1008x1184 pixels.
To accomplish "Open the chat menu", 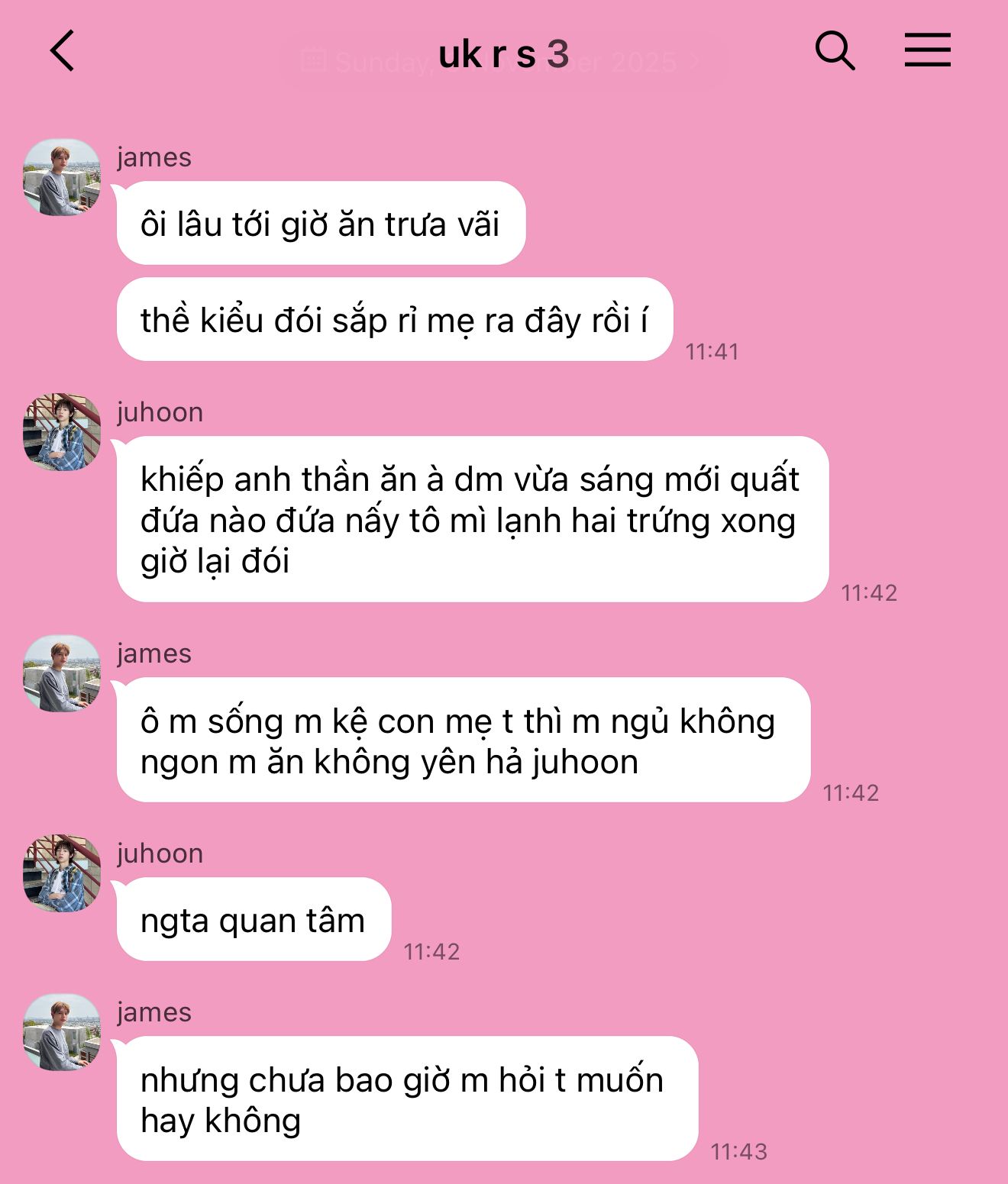I will (x=927, y=50).
